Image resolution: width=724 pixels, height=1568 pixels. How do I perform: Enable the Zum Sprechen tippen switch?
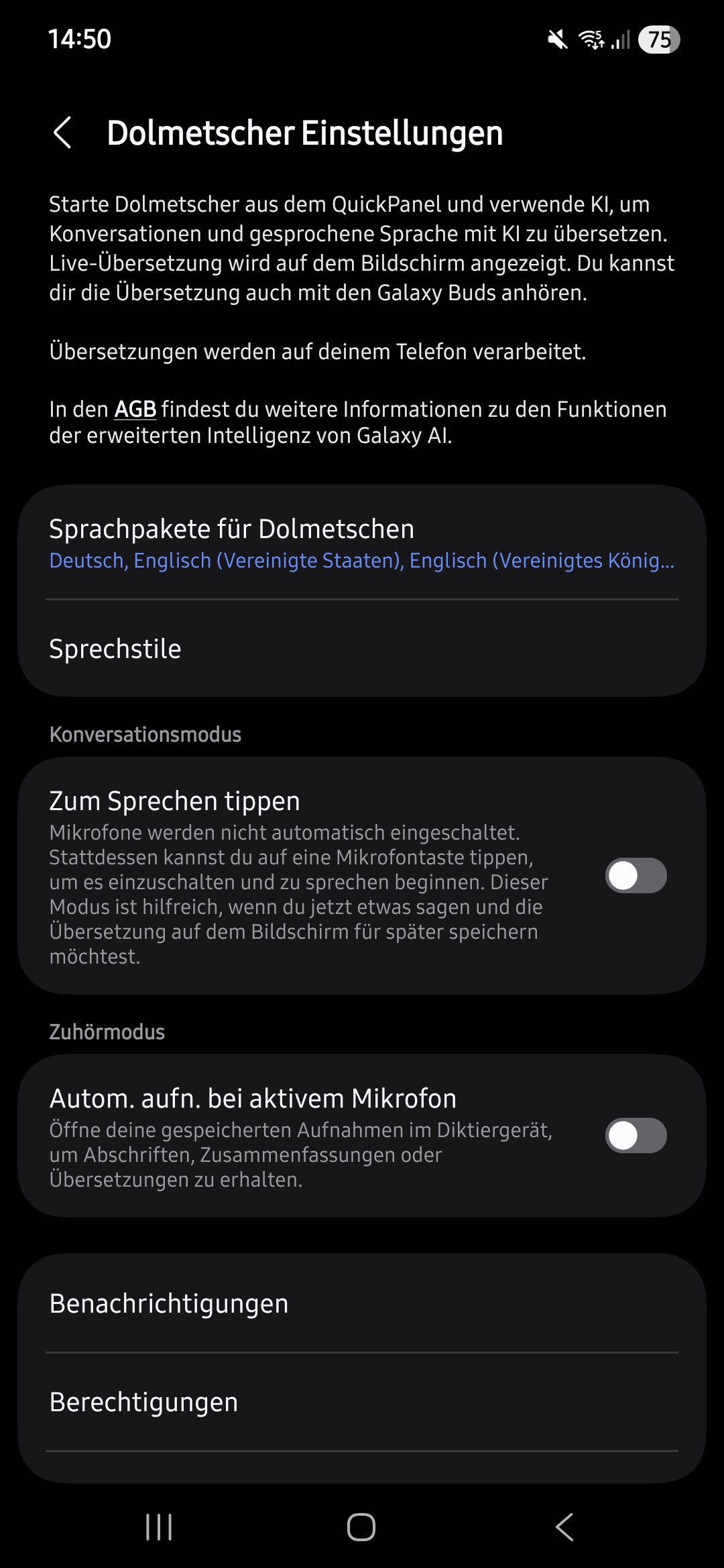pos(636,876)
